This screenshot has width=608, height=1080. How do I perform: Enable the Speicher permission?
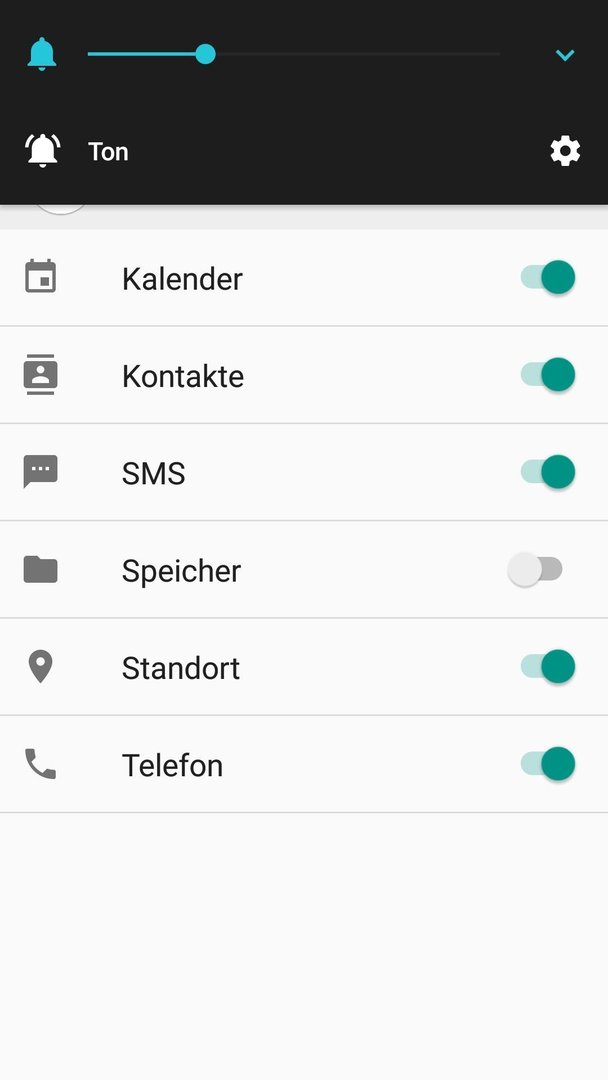[x=535, y=570]
